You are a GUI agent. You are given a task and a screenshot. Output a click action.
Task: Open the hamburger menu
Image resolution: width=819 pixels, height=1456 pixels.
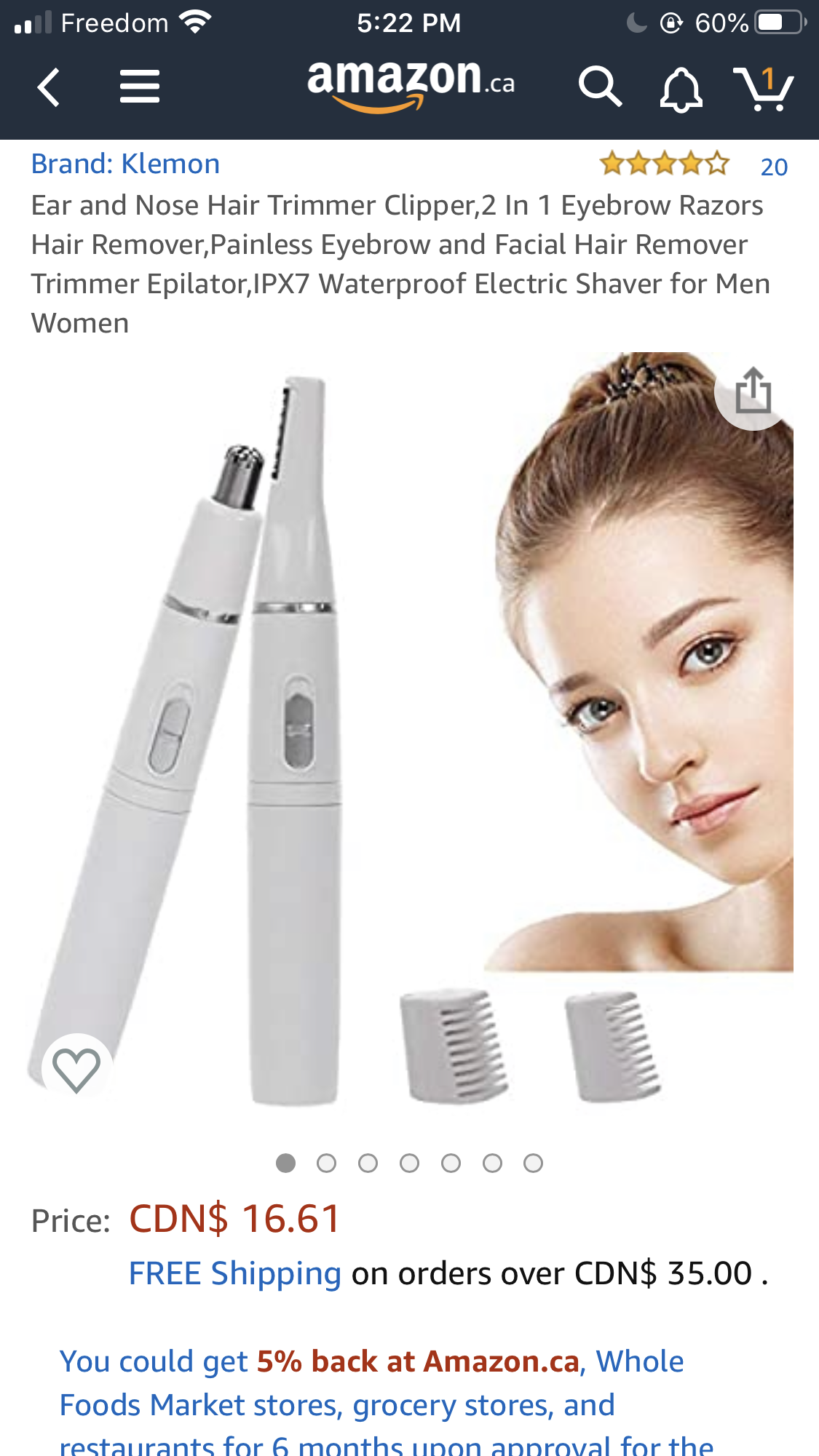(x=140, y=87)
